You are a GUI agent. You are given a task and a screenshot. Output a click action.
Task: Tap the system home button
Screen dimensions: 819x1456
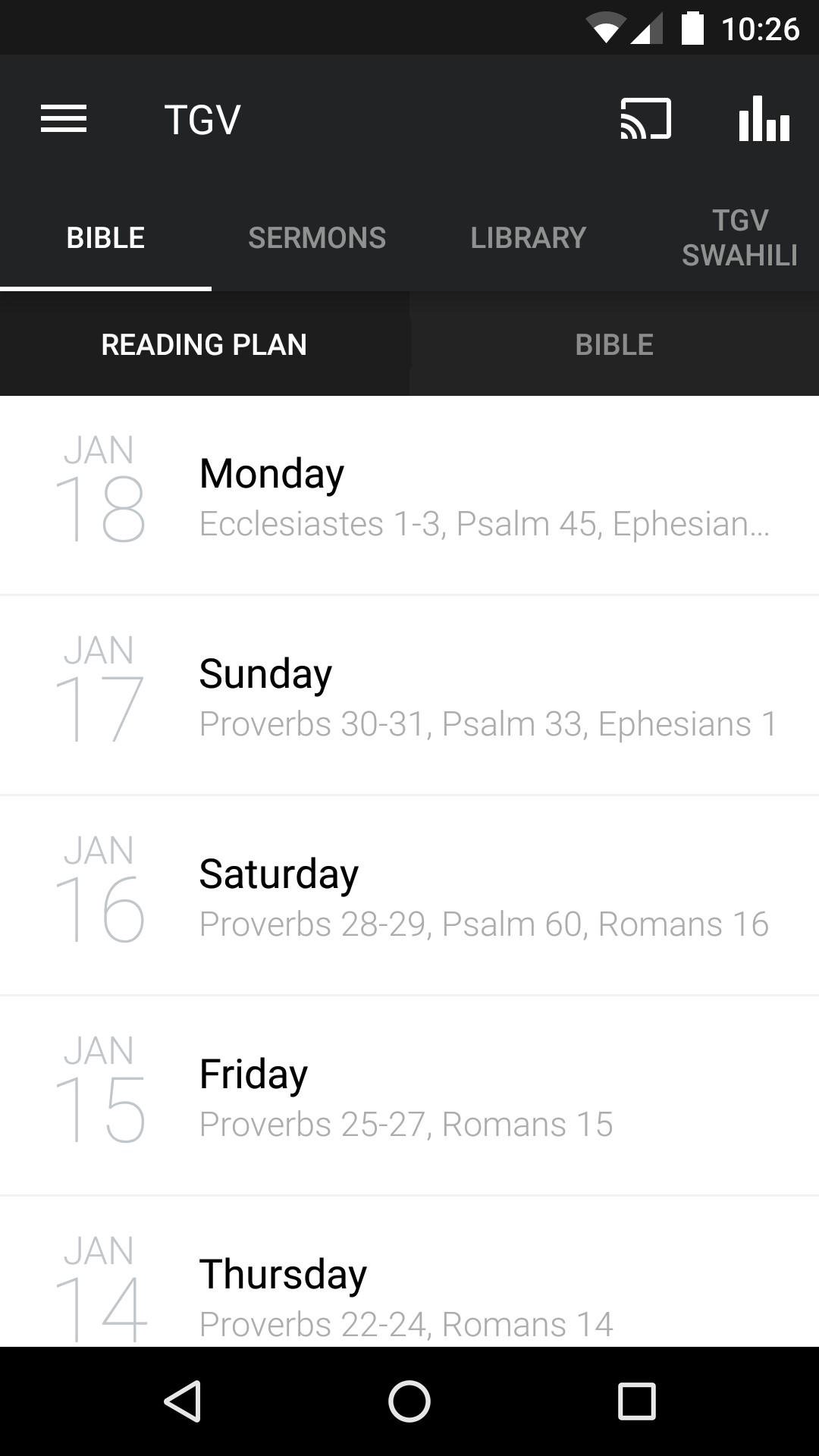tap(409, 1401)
